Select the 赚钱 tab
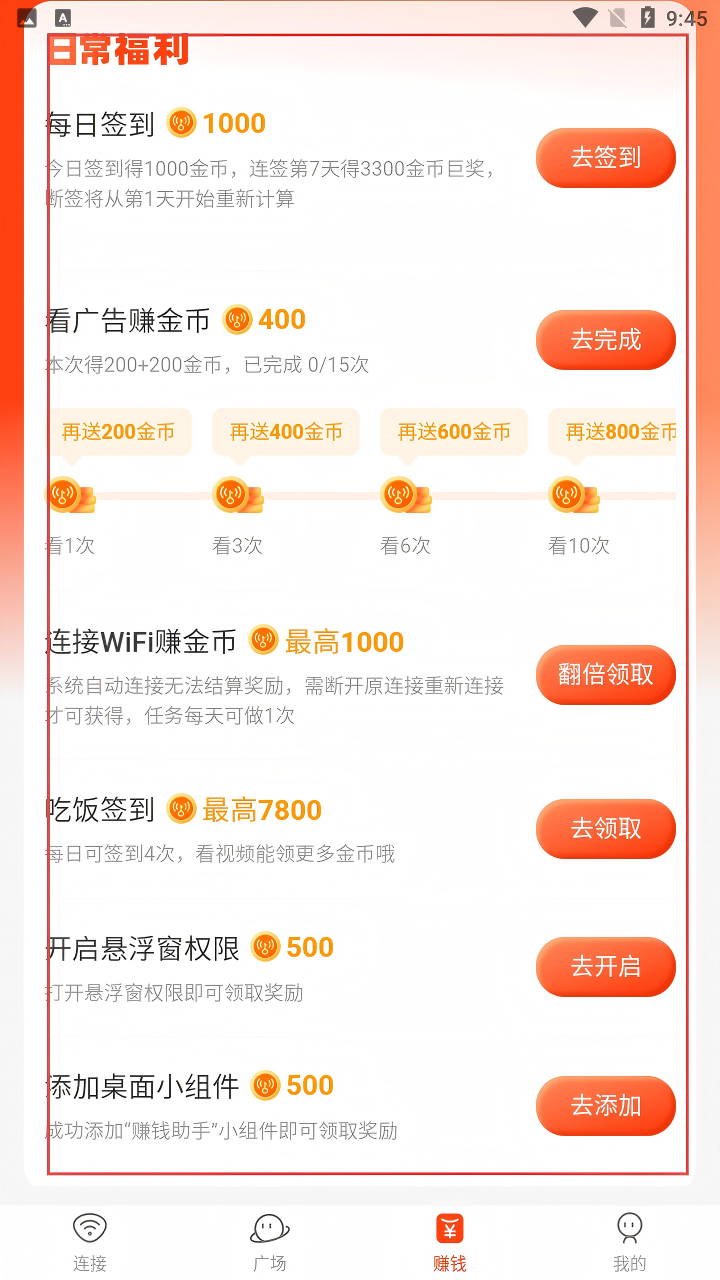 [x=450, y=1242]
